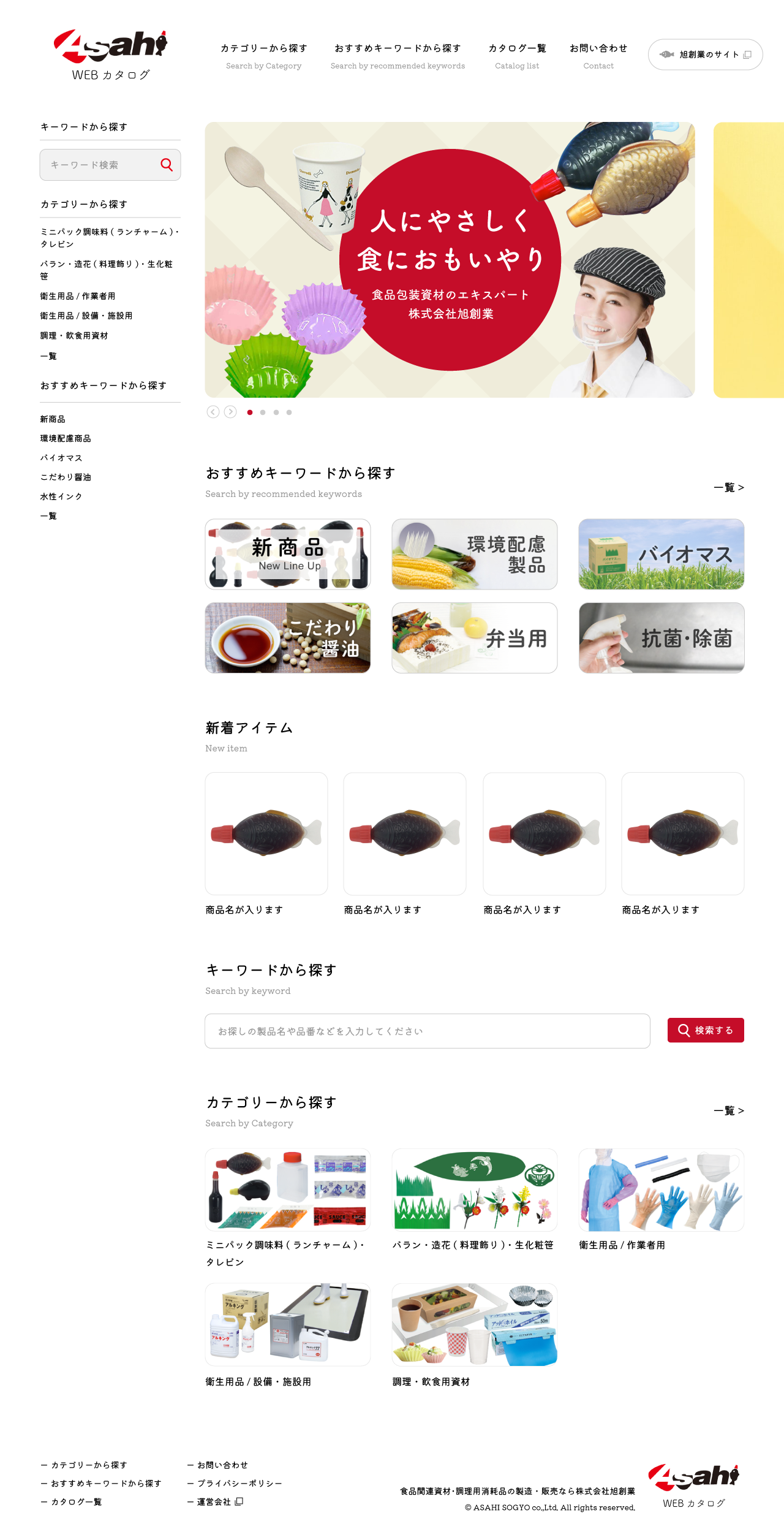Open the こだわり醤油 keyword tile

[x=288, y=638]
